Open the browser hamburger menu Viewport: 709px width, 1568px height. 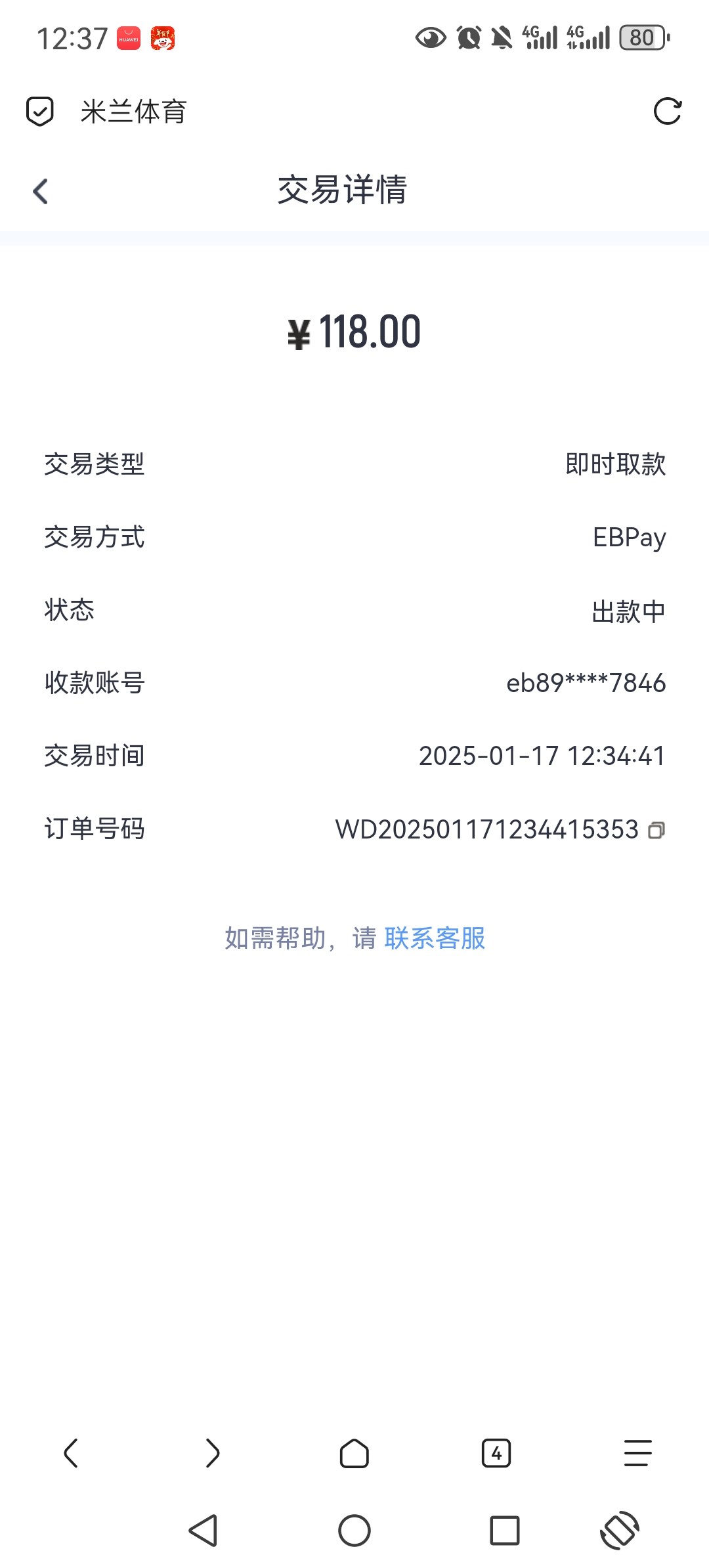pyautogui.click(x=637, y=1453)
